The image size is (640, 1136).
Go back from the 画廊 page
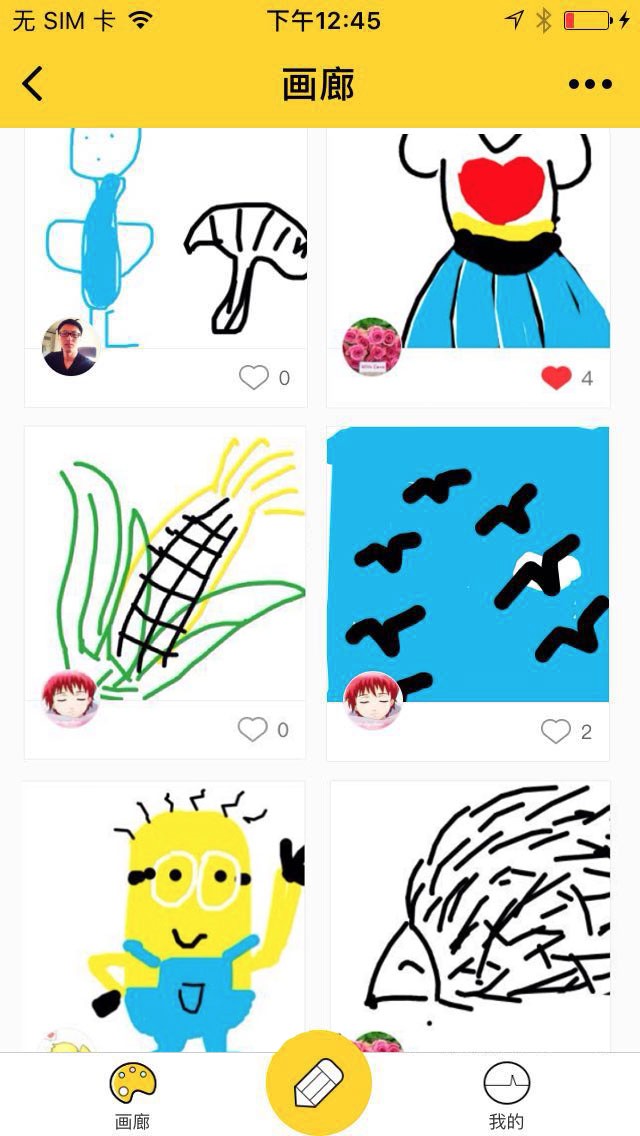click(33, 85)
